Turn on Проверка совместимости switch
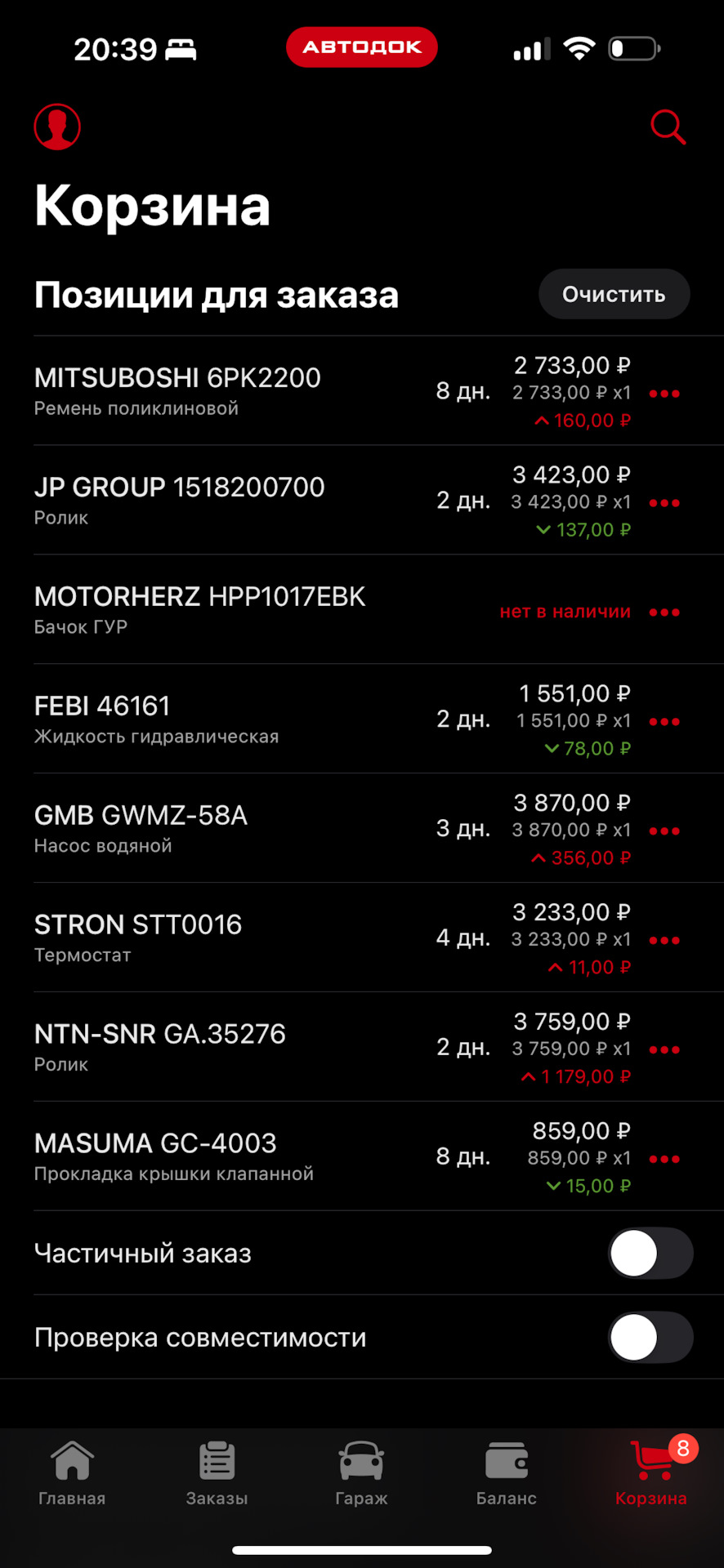The width and height of the screenshot is (724, 1568). 650,1338
